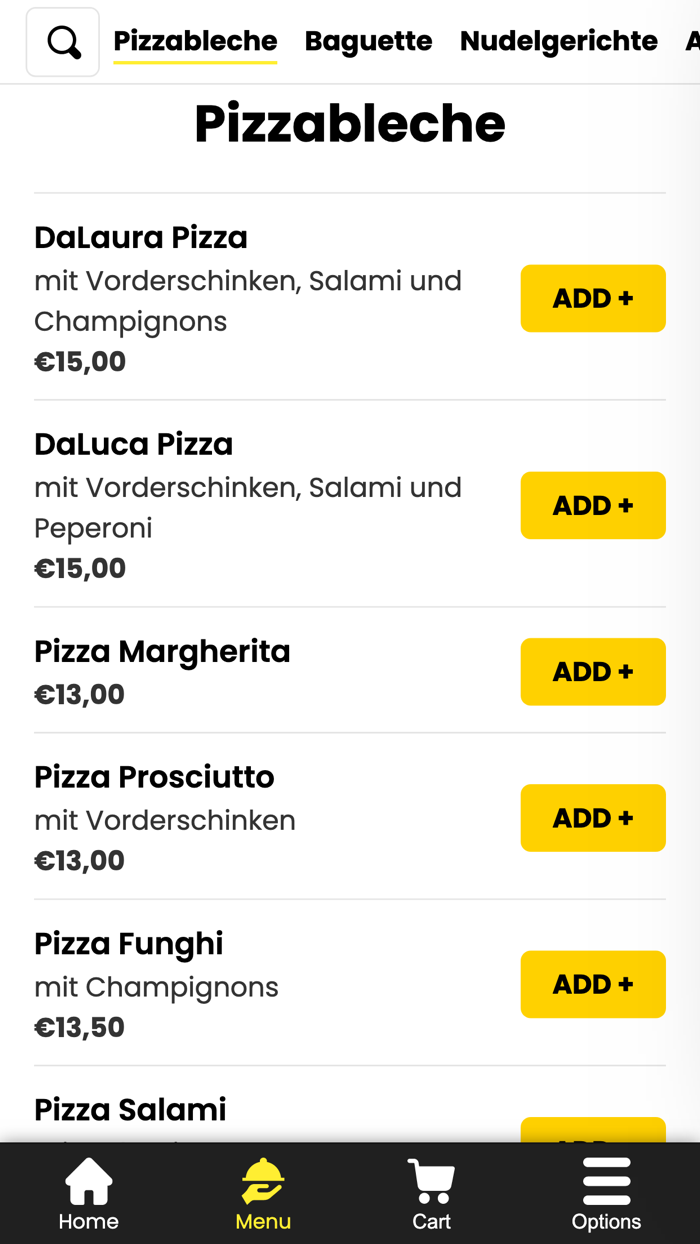
Task: Add DaLuca Pizza to the cart
Action: [x=592, y=505]
